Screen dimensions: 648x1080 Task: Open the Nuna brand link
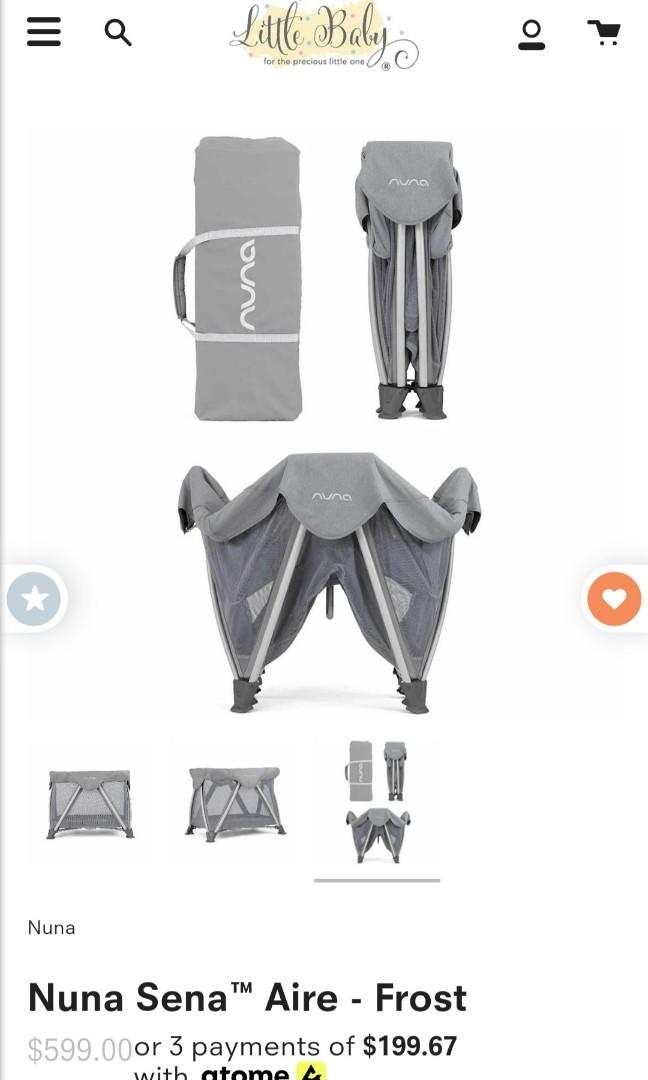(x=51, y=927)
